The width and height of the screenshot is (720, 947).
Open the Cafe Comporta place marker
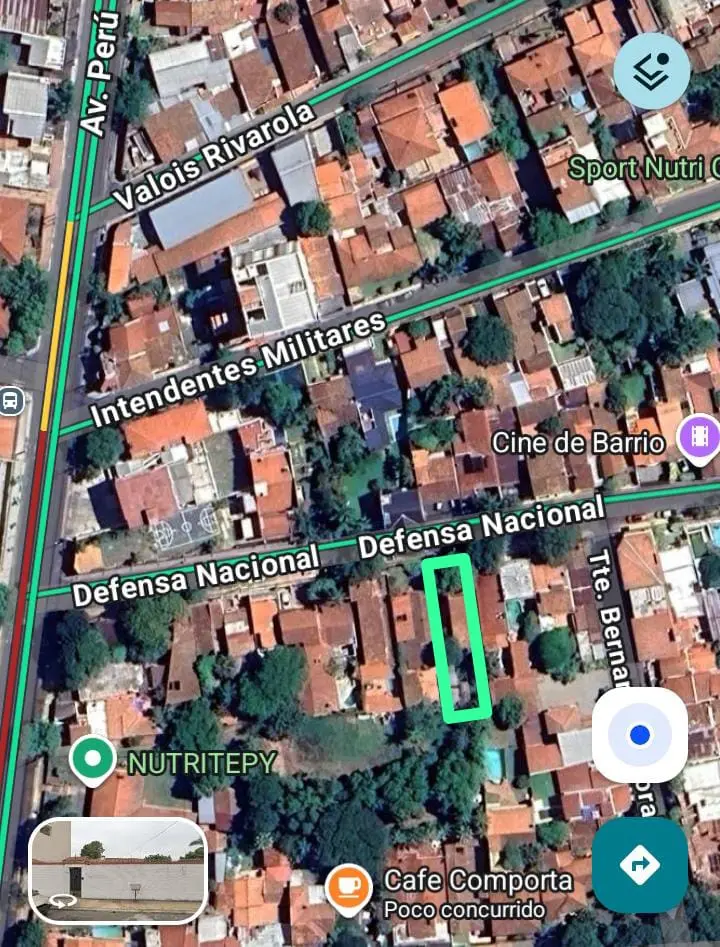348,885
